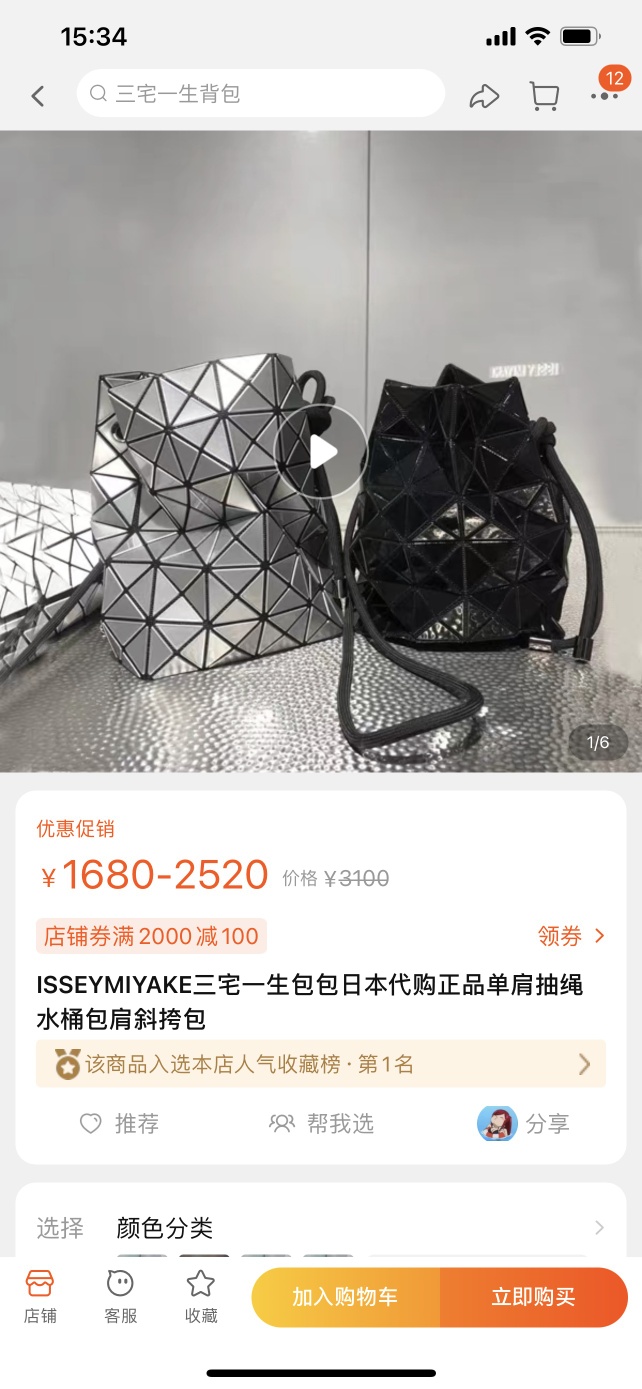Tap 推荐 to recommend this item
This screenshot has width=642, height=1389.
click(119, 1124)
